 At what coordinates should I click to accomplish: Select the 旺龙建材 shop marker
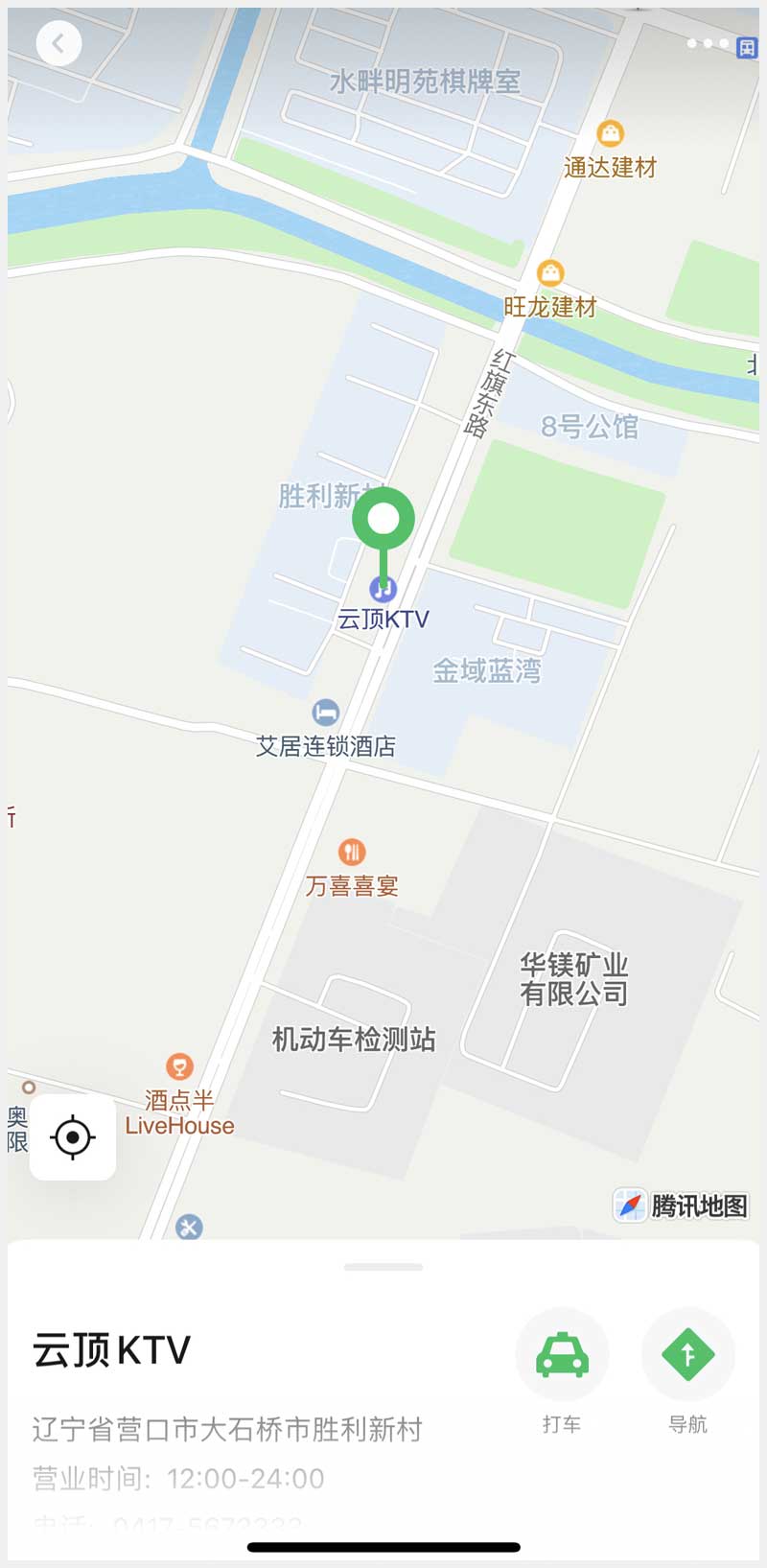(550, 273)
